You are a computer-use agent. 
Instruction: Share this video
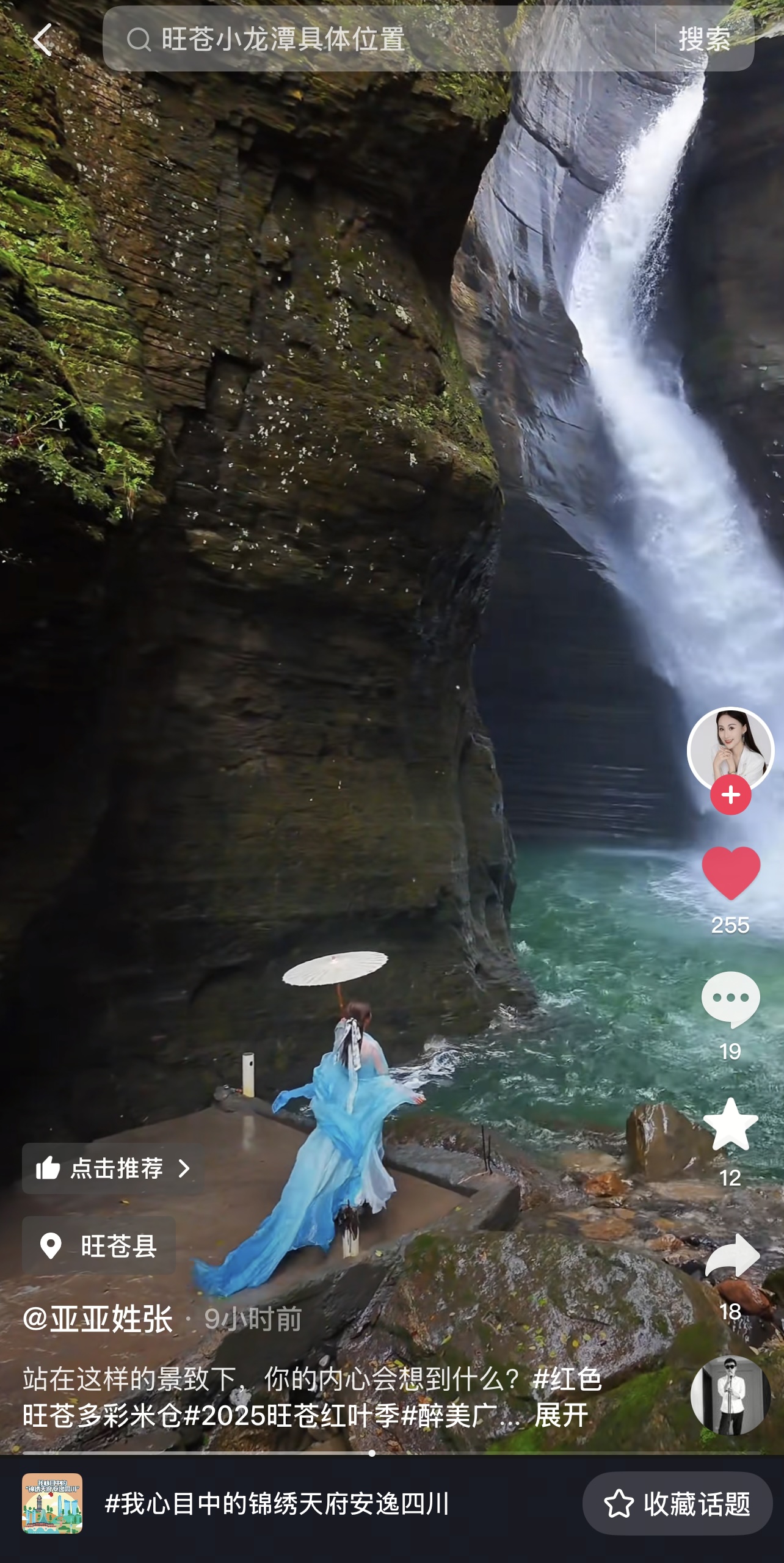point(731,1256)
